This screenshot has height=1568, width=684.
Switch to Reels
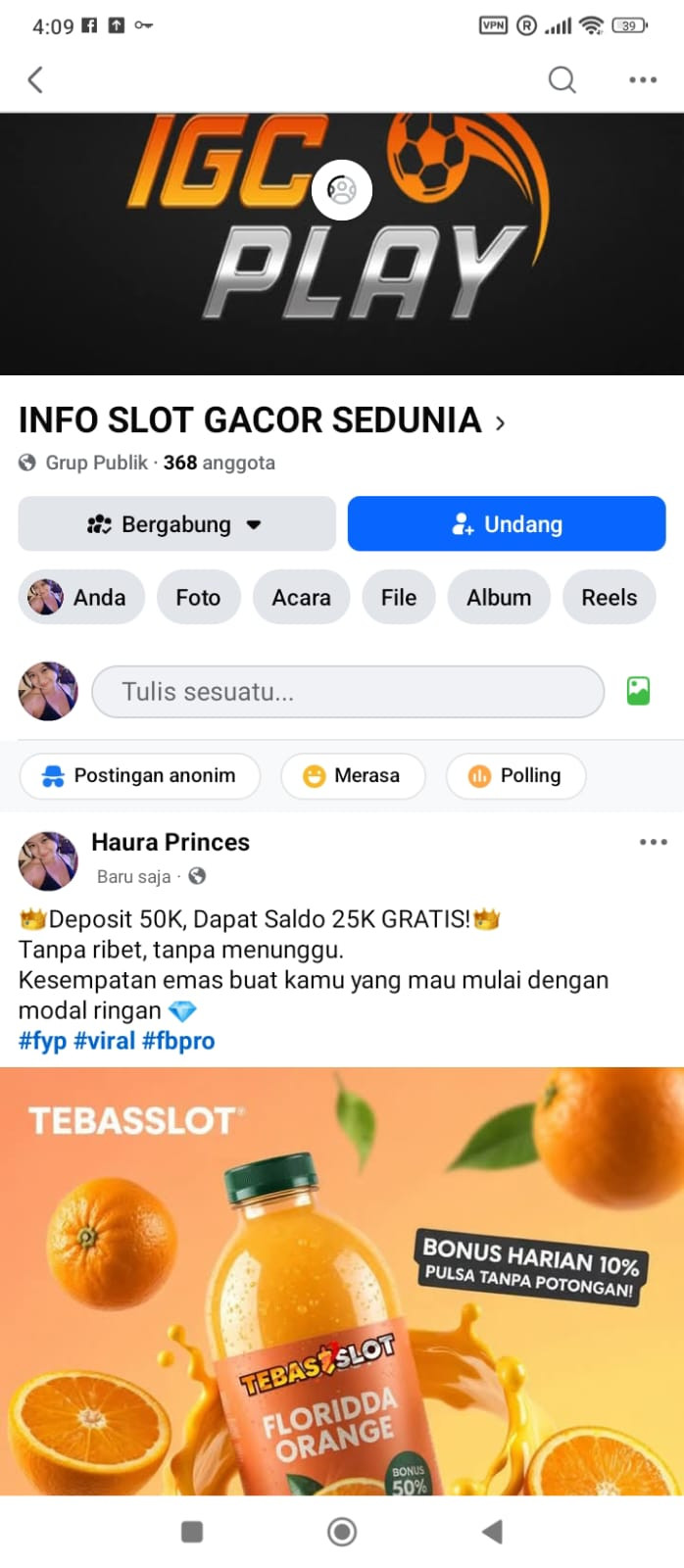[609, 598]
